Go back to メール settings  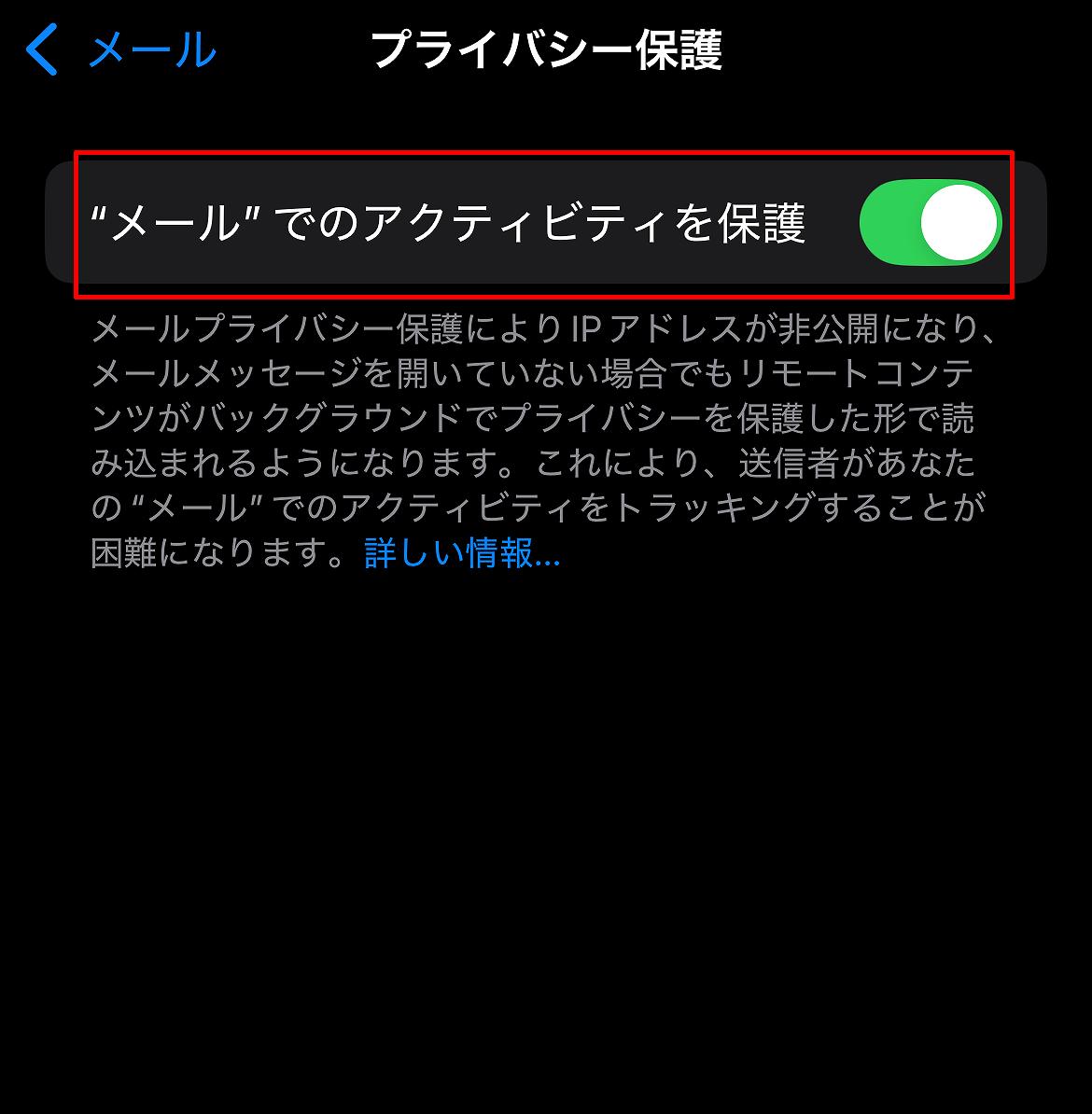tap(121, 50)
